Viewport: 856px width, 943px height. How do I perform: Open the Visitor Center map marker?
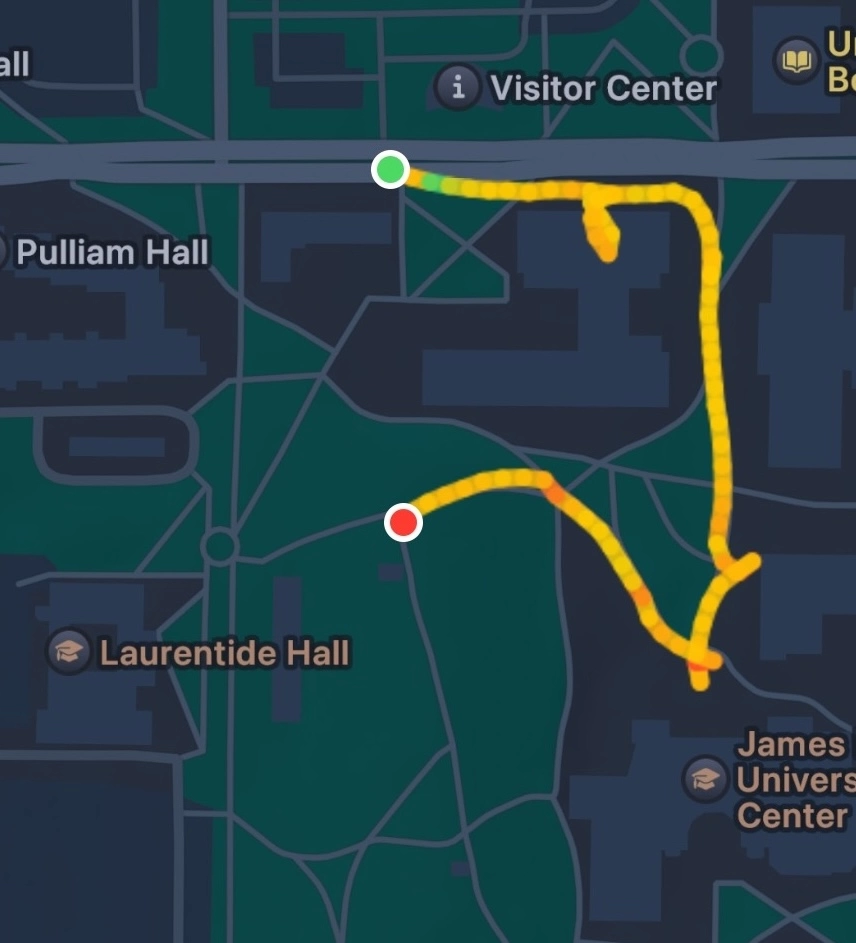coord(458,89)
